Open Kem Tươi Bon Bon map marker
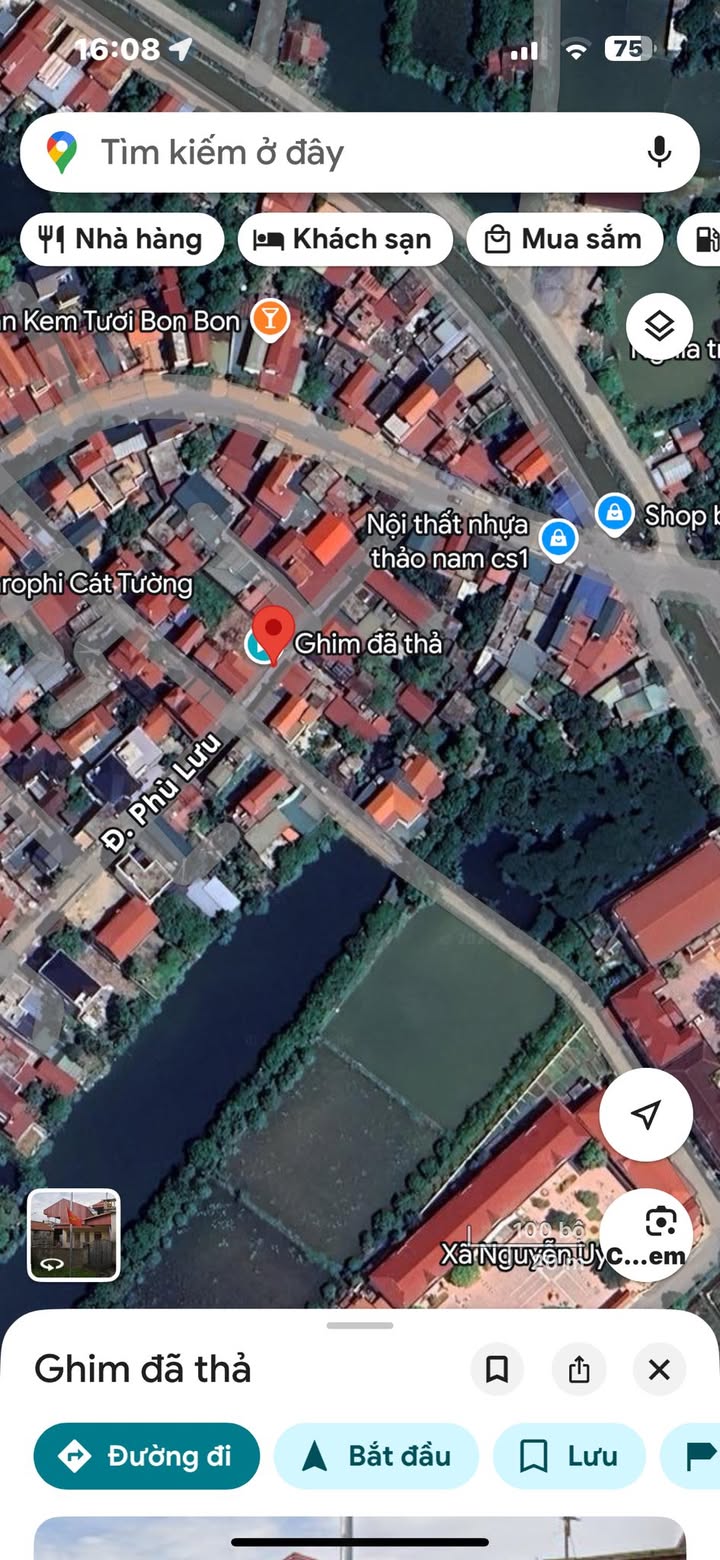Image resolution: width=720 pixels, height=1560 pixels. coord(269,320)
